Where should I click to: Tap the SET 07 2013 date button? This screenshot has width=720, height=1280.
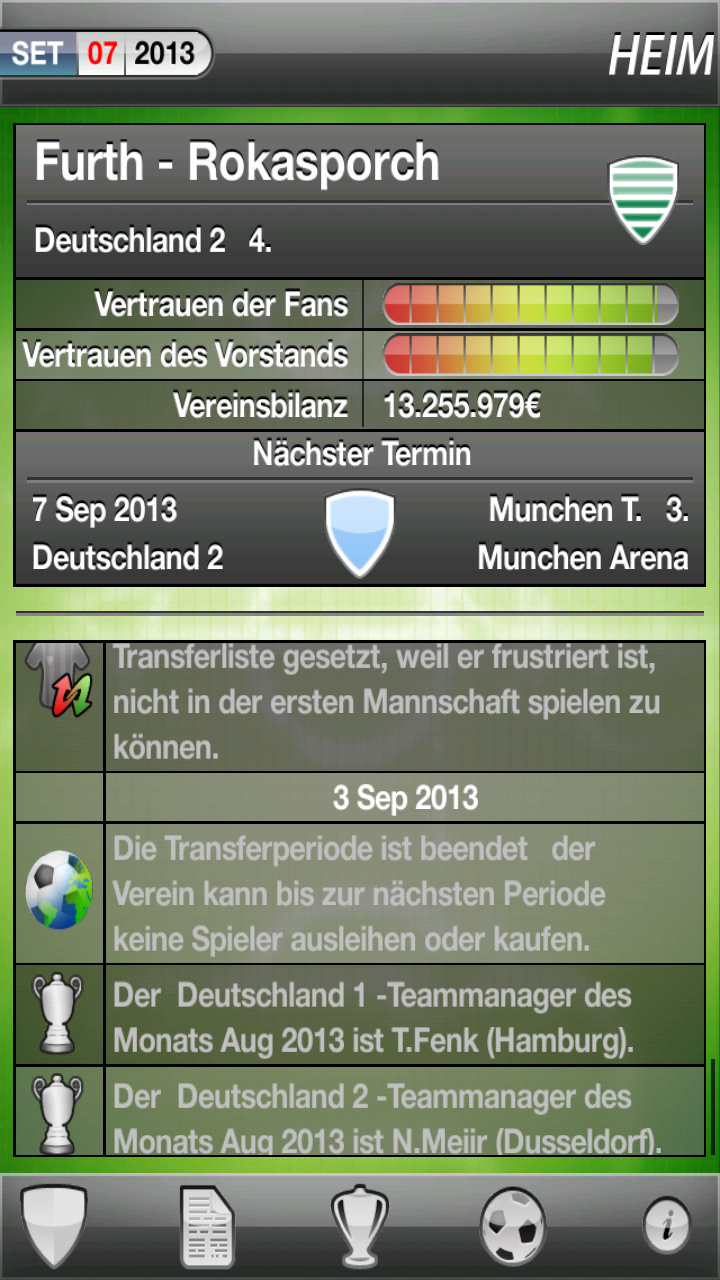pos(106,54)
